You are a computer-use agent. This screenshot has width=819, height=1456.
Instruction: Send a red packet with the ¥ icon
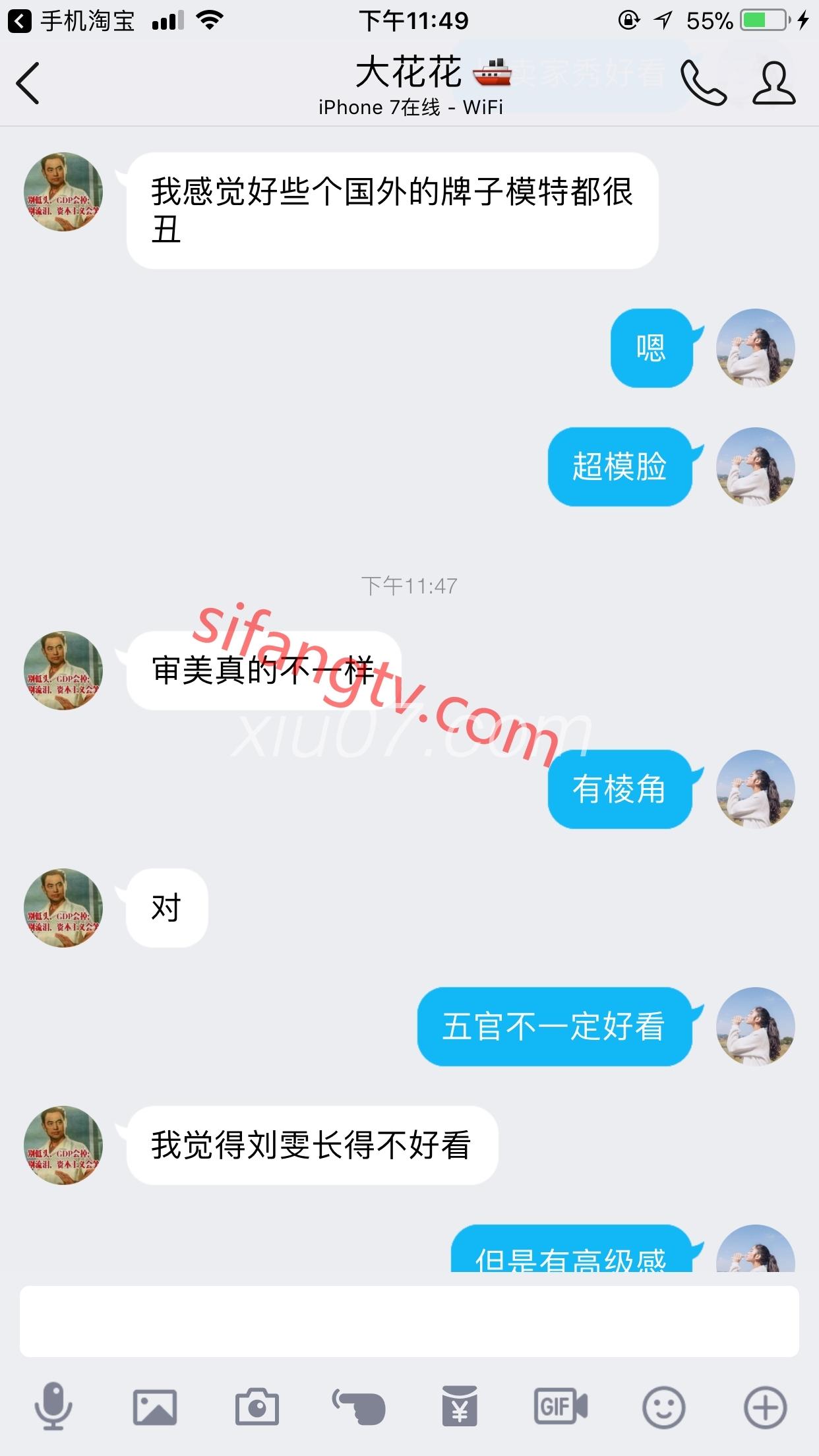coord(460,1407)
